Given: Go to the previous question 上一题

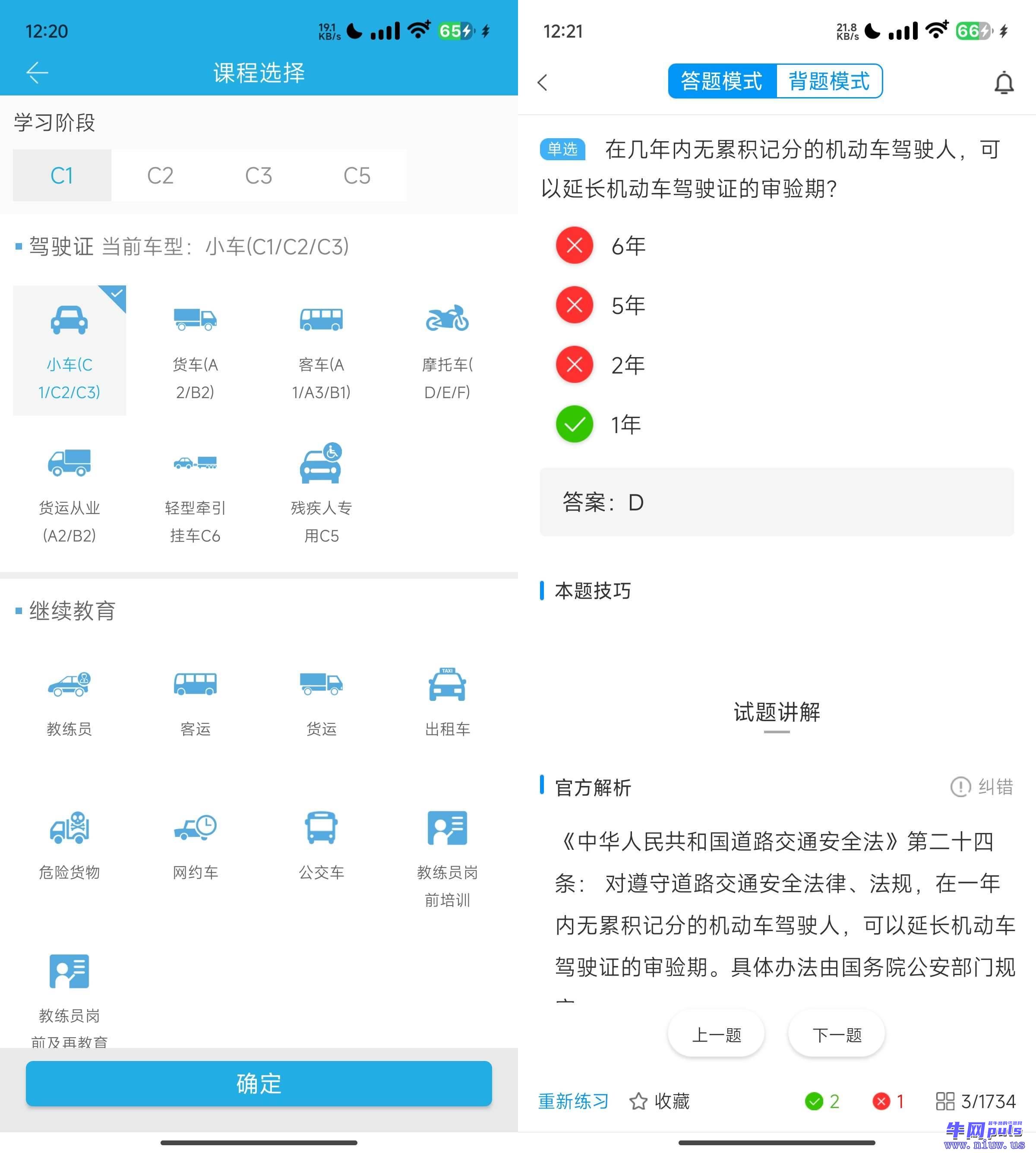Looking at the screenshot, I should pos(716,1035).
